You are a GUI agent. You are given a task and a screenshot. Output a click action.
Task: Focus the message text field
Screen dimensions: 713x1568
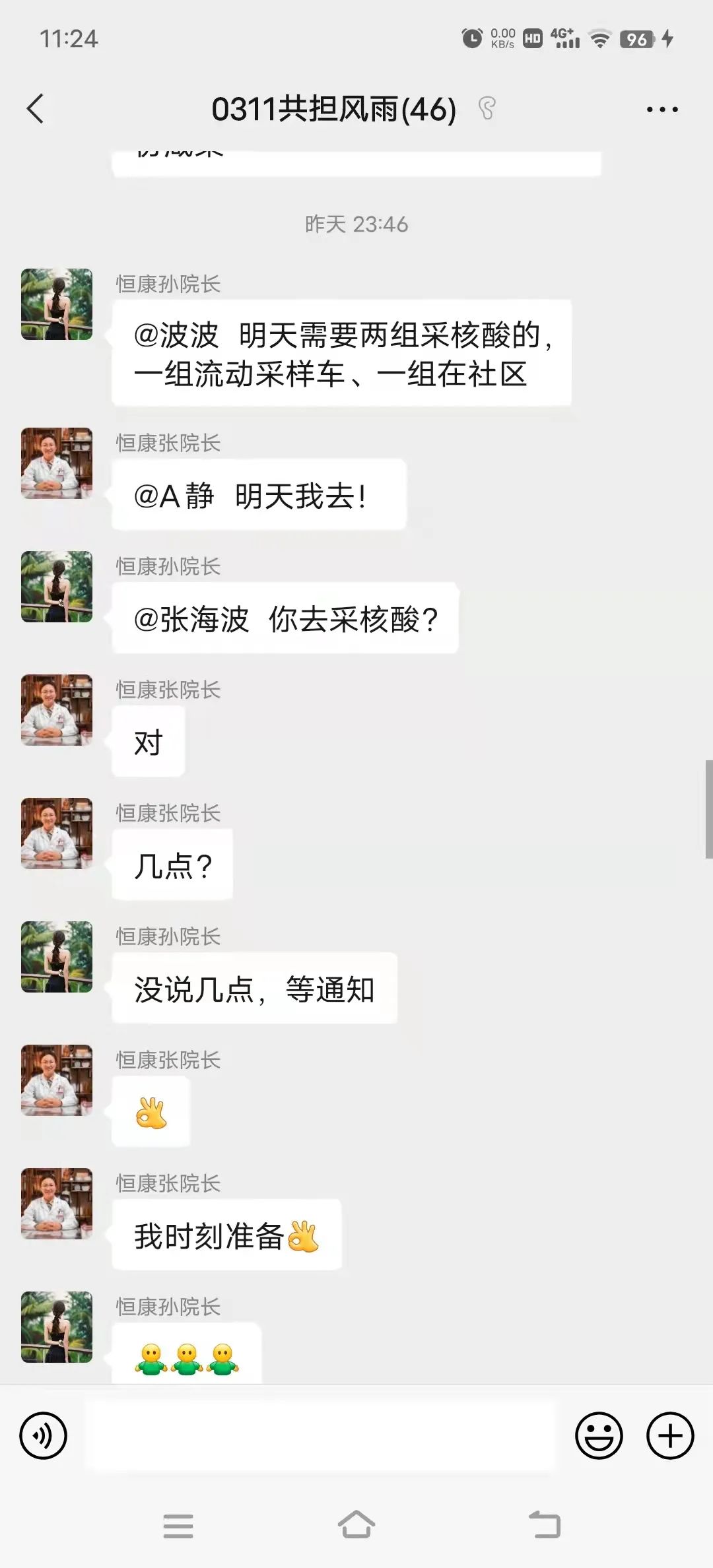(x=321, y=1435)
